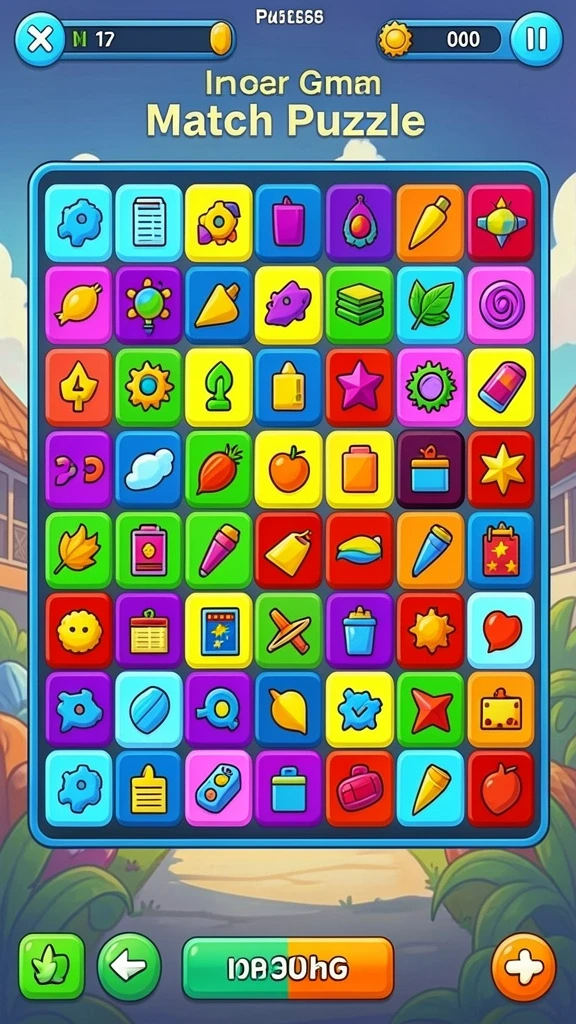
Task: Choose the pink eraser tile
Action: coord(501,387)
